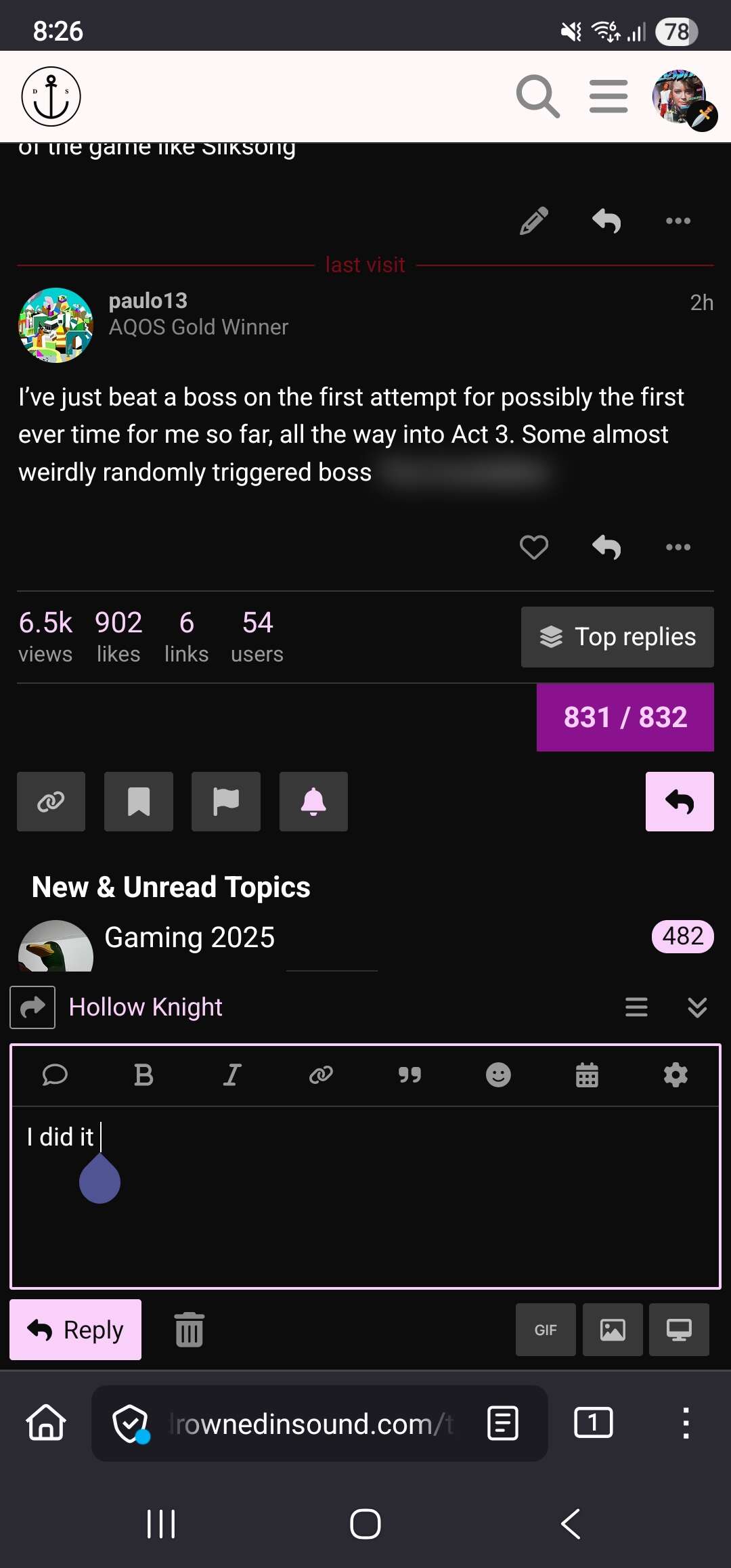Change topic notification bell settings
Screen dimensions: 731x1568
(x=313, y=802)
